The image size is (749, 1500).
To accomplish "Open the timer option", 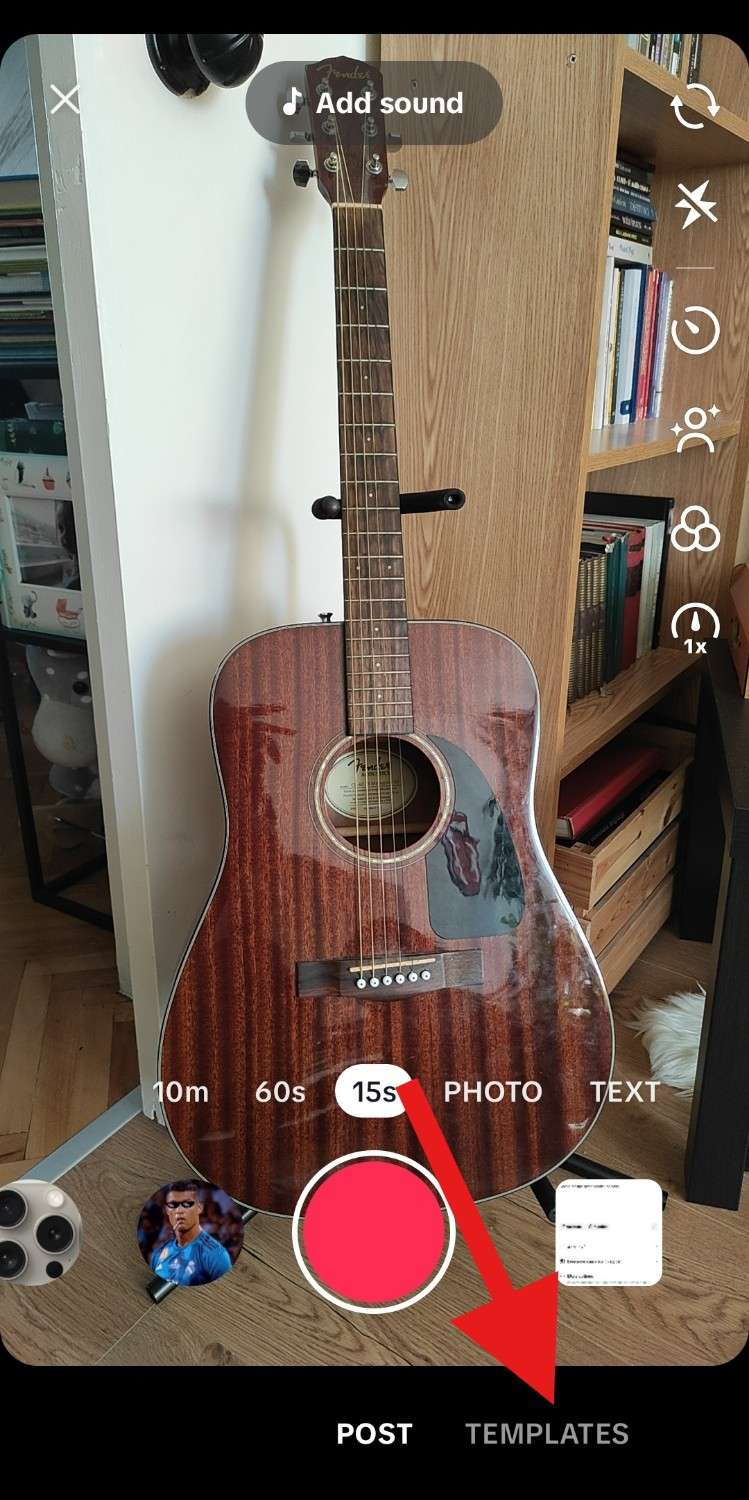I will click(x=696, y=329).
